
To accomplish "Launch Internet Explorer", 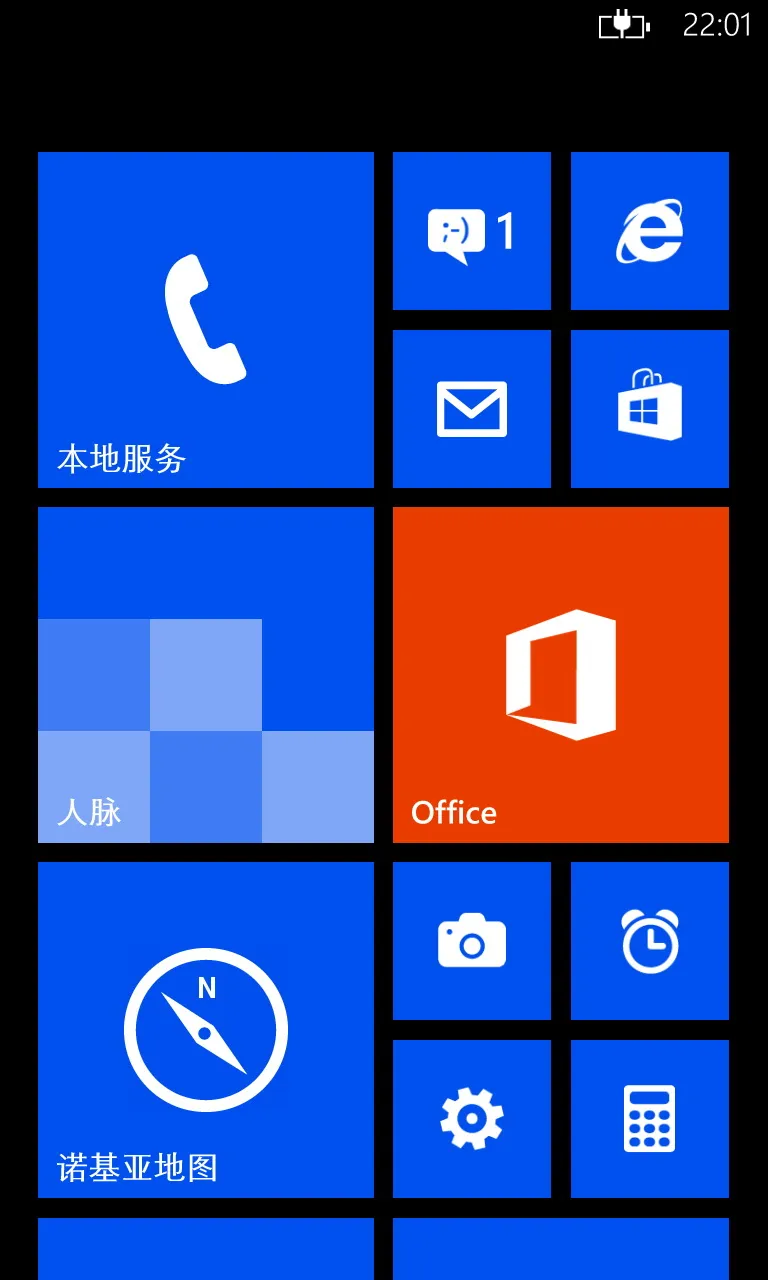I will click(649, 231).
